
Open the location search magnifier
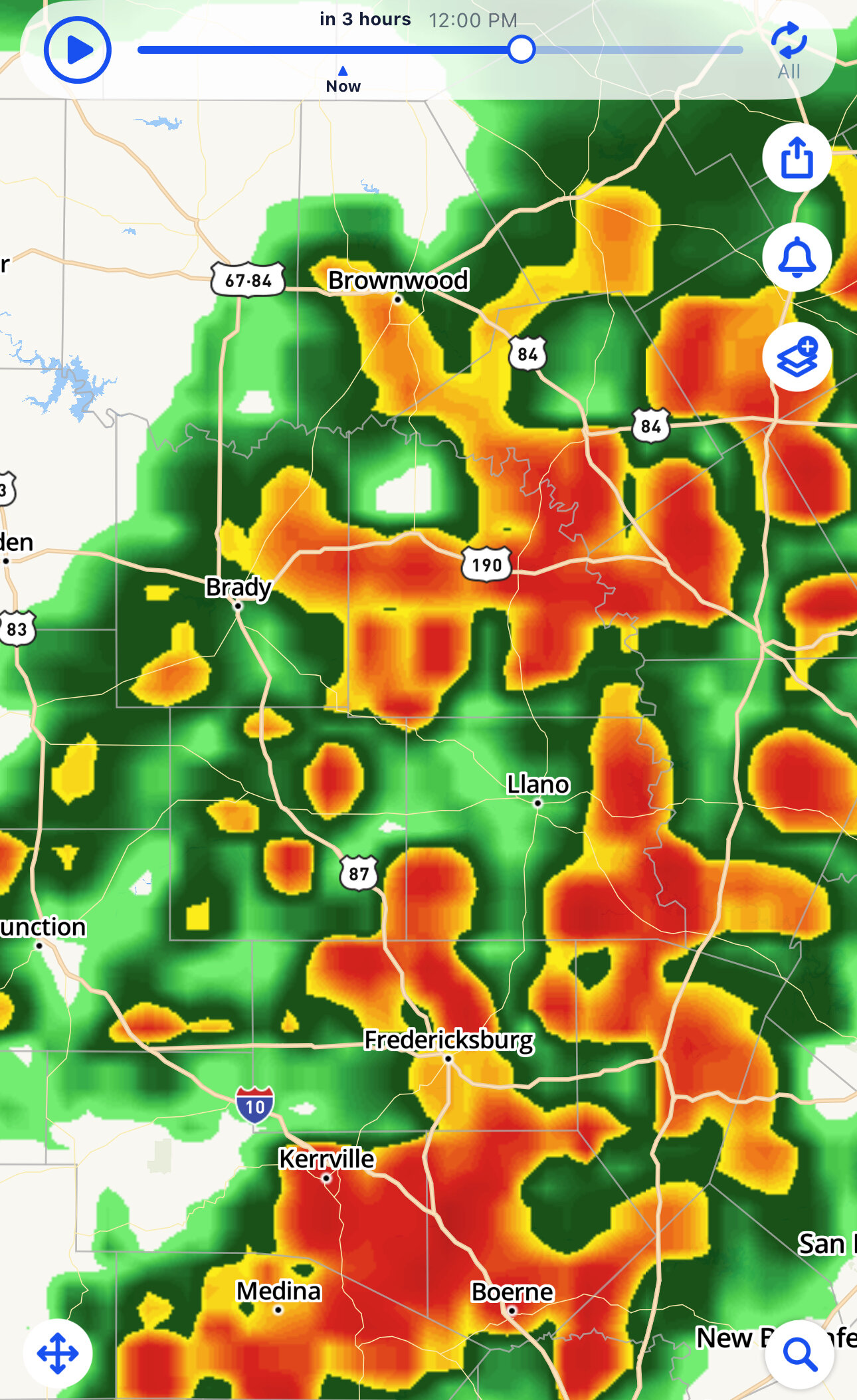pos(800,1354)
